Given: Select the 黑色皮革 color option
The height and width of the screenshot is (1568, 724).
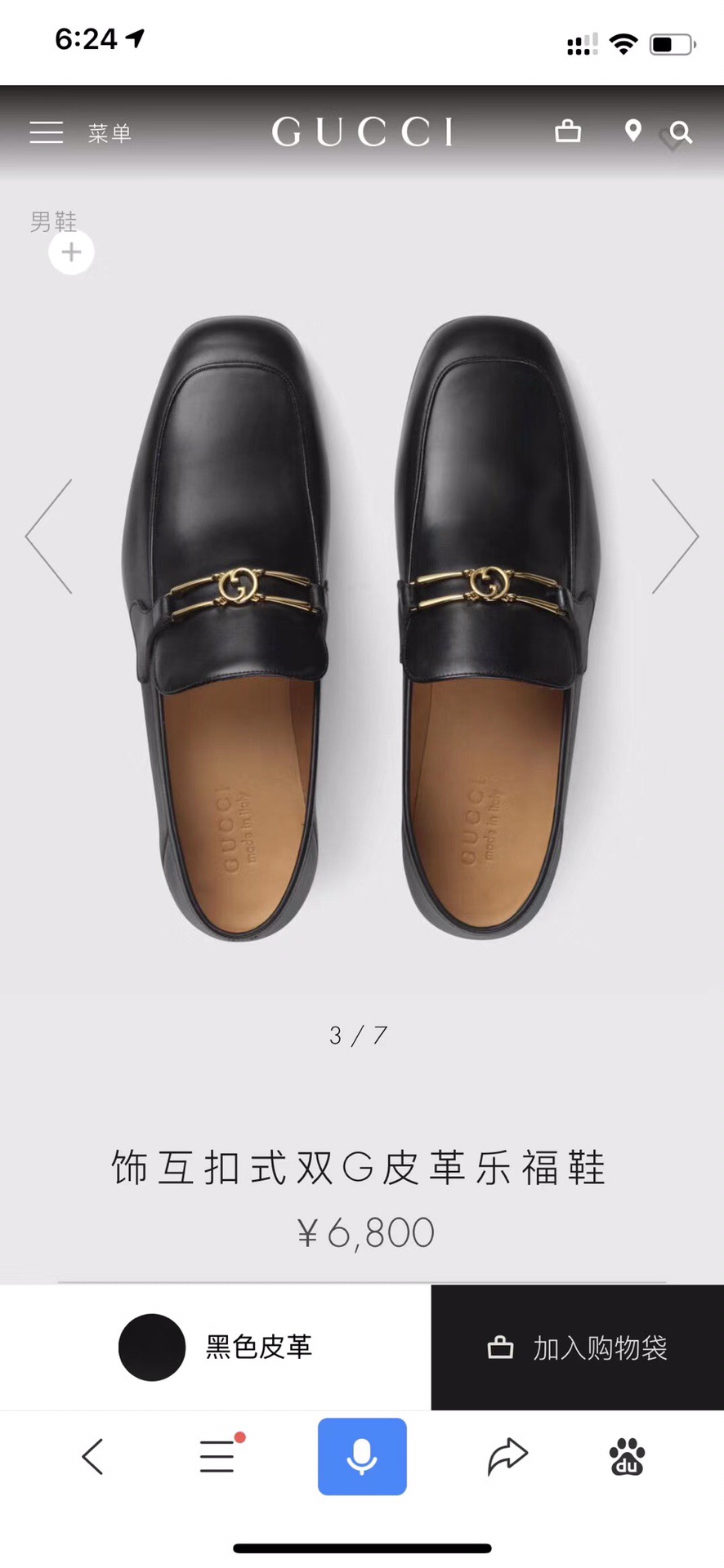Looking at the screenshot, I should pyautogui.click(x=215, y=1347).
